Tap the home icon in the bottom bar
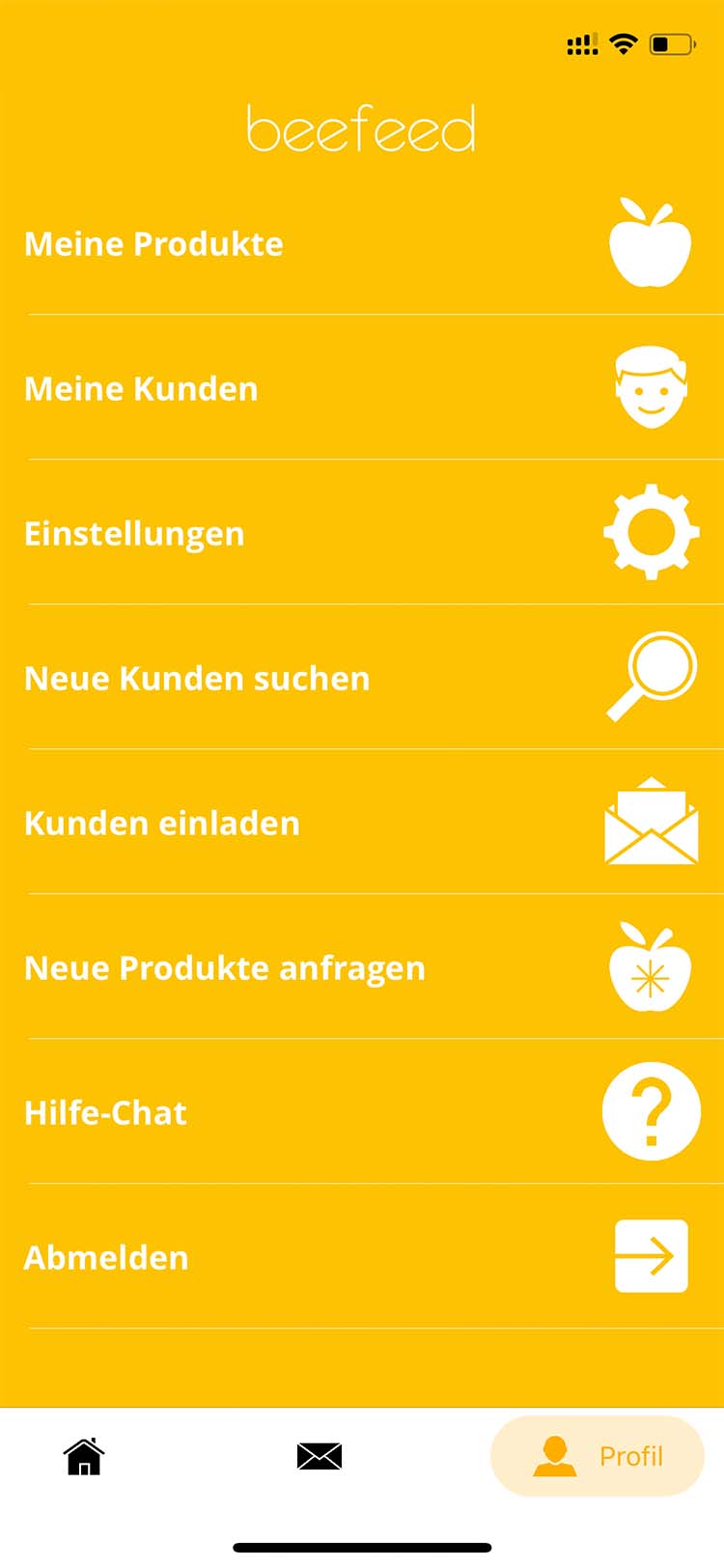 click(84, 1456)
